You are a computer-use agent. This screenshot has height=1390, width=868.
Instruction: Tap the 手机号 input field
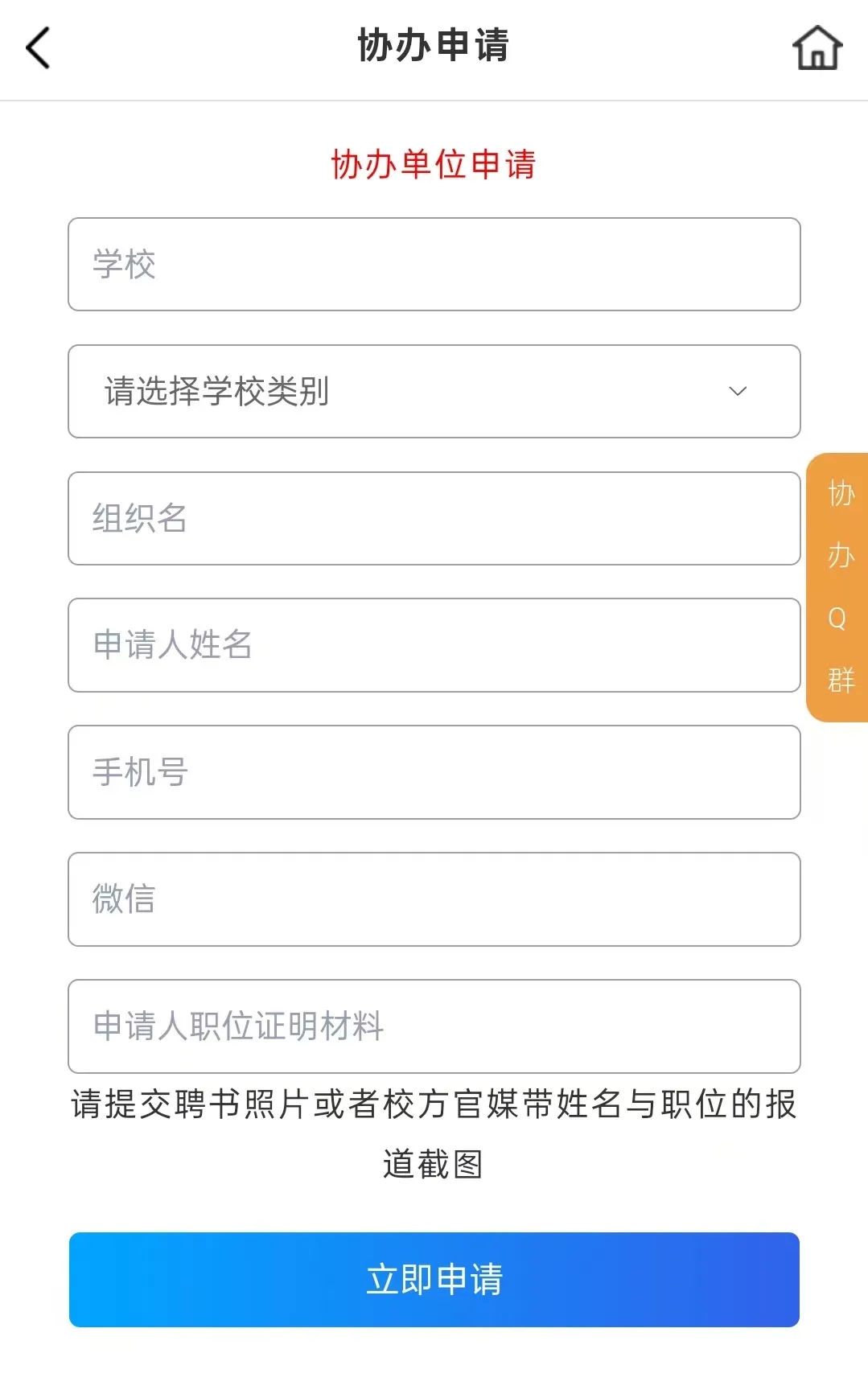coord(434,772)
